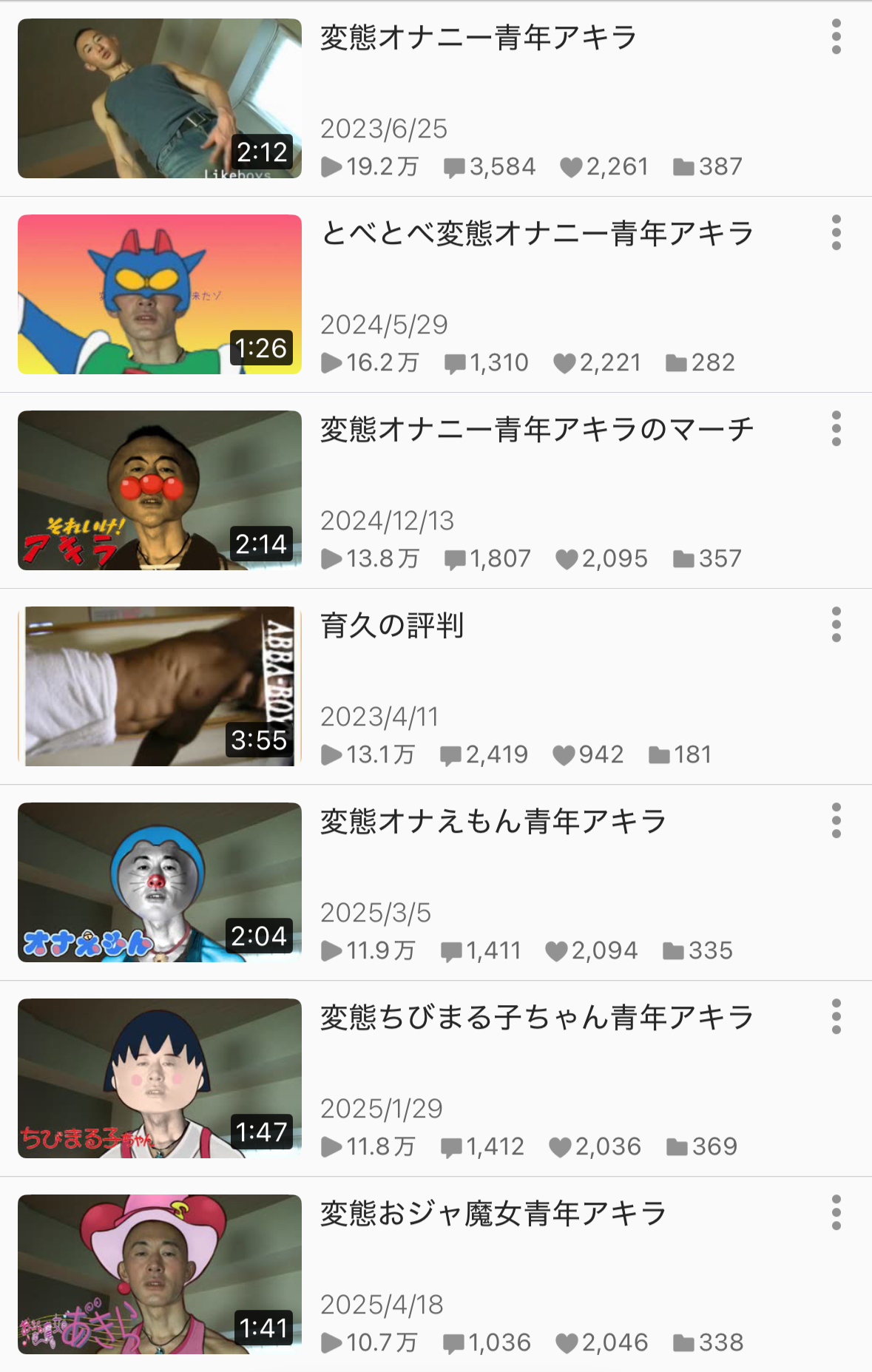This screenshot has width=872, height=1372.
Task: Play the 1:26 video dated 2024/5/29
Action: coord(159,294)
